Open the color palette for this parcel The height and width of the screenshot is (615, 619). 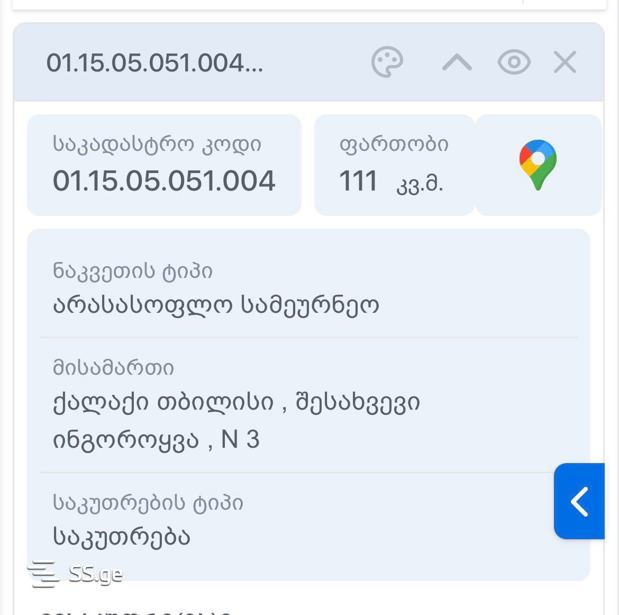coord(387,62)
